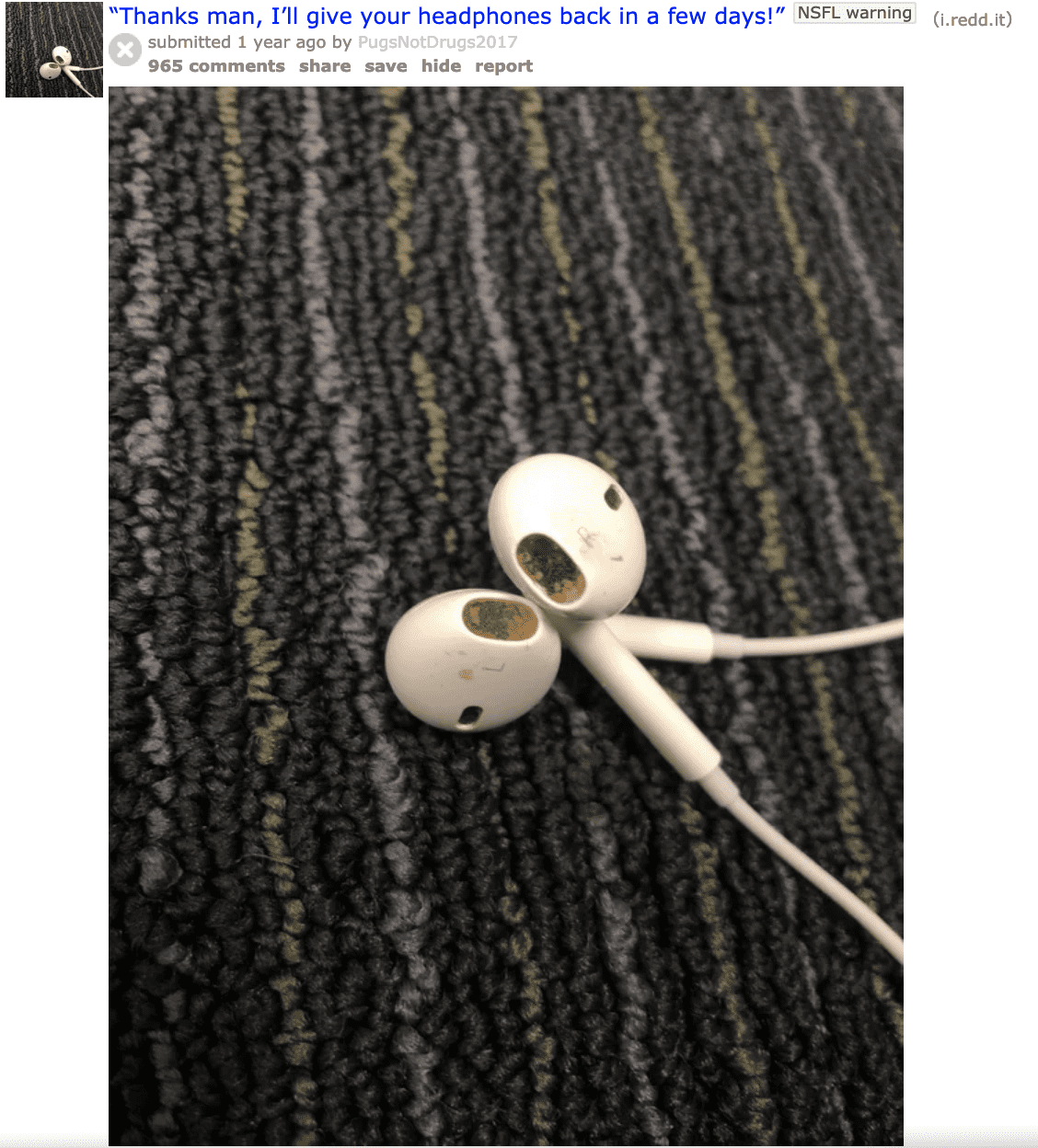
Task: Hide this post
Action: click(x=441, y=66)
